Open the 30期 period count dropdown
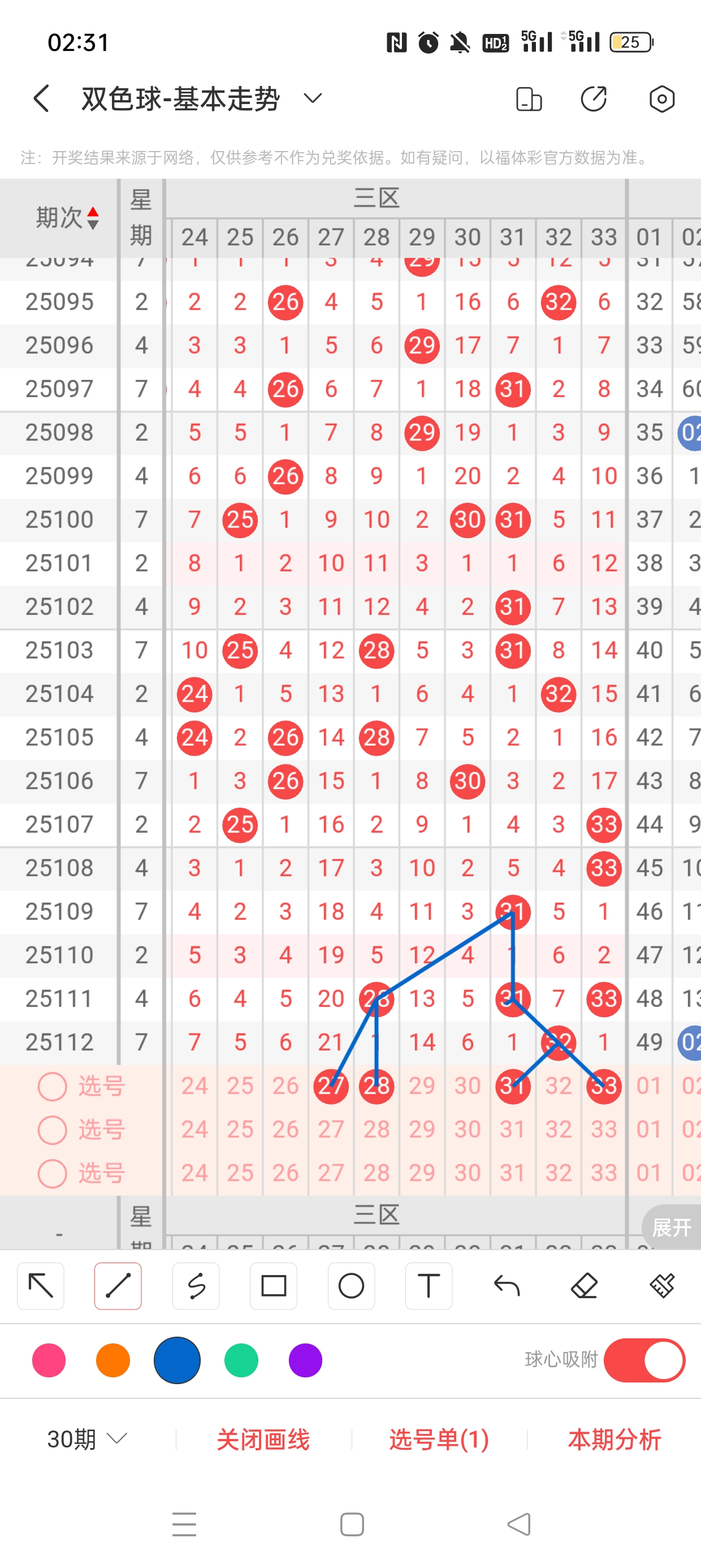The width and height of the screenshot is (701, 1568). pos(87,1439)
